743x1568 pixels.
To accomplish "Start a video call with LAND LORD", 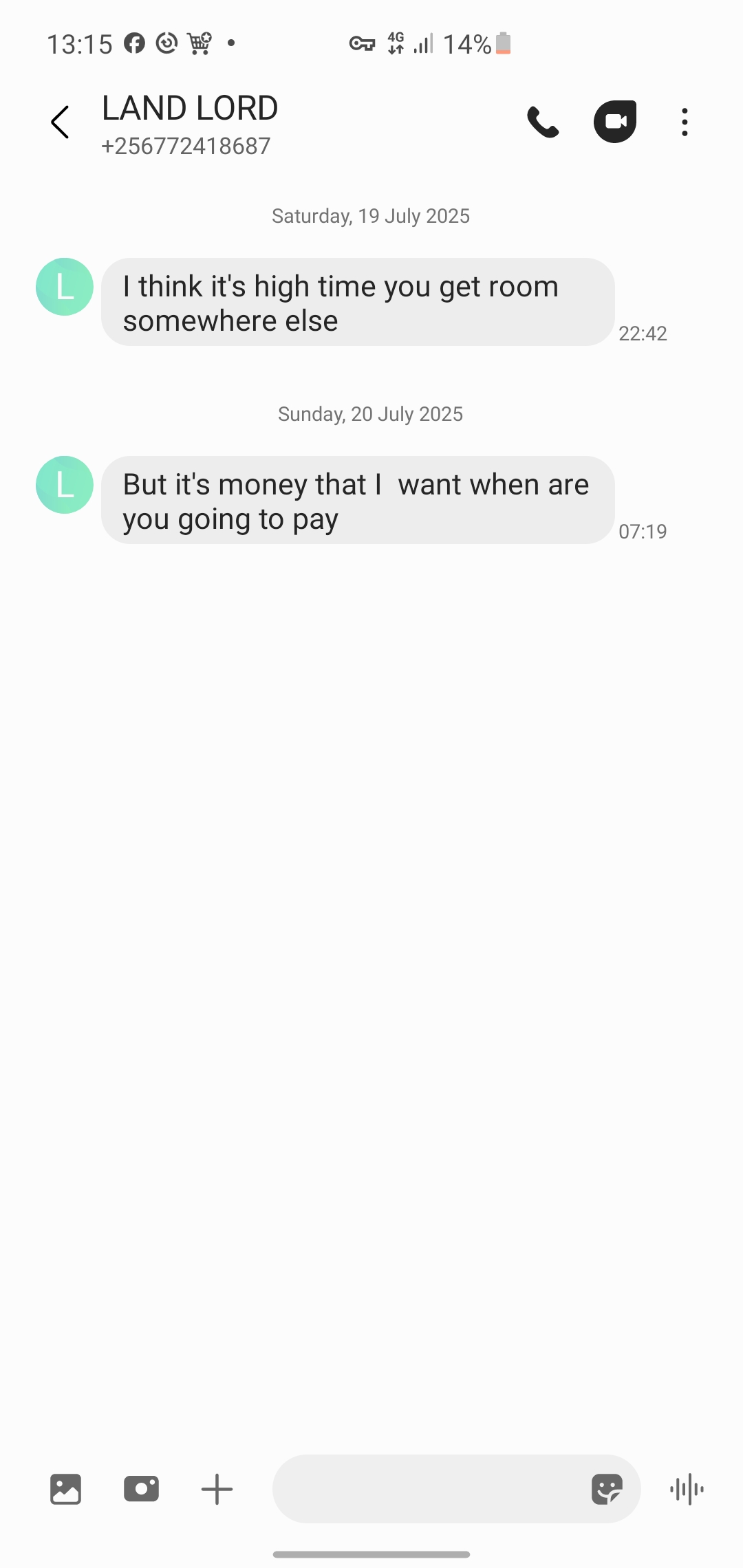I will coord(615,122).
